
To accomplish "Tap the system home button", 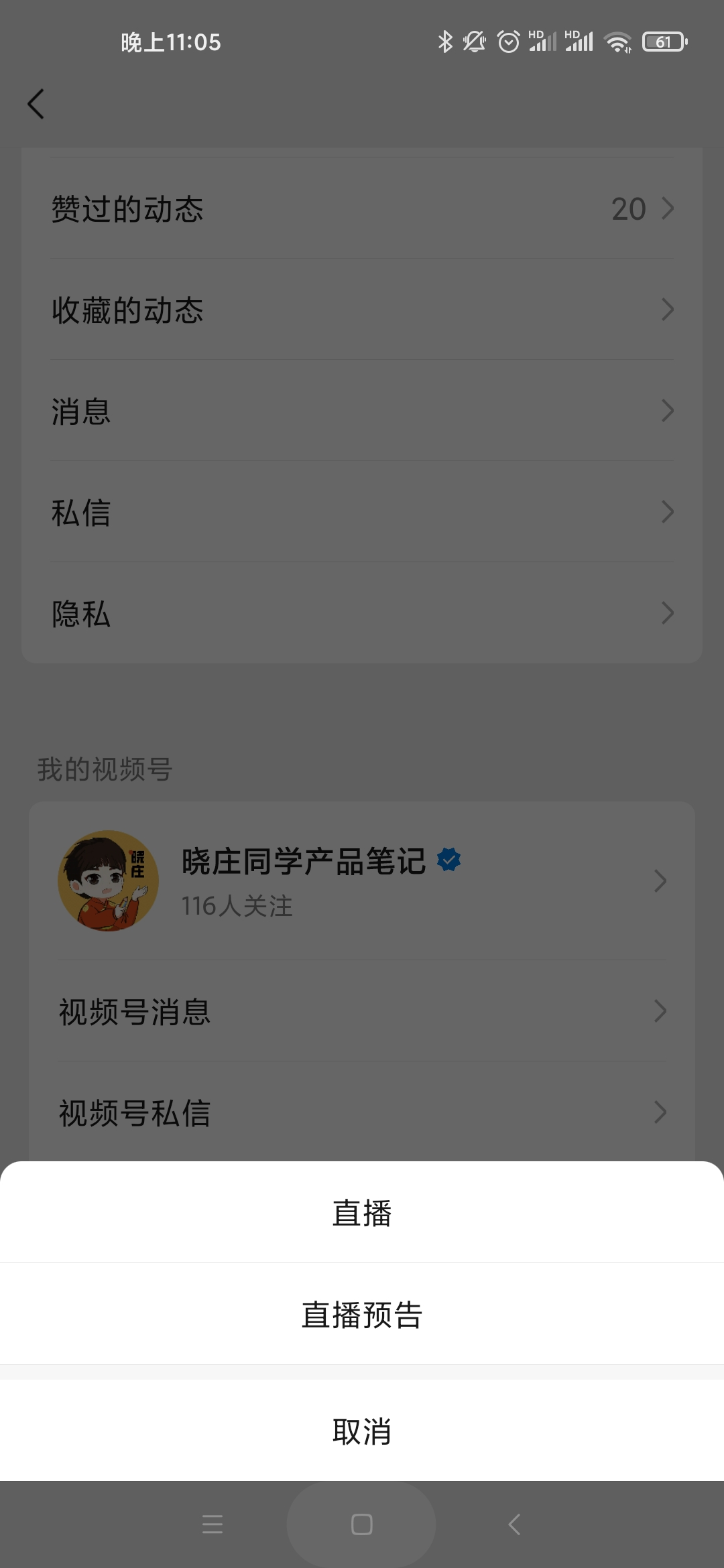I will point(361,1525).
